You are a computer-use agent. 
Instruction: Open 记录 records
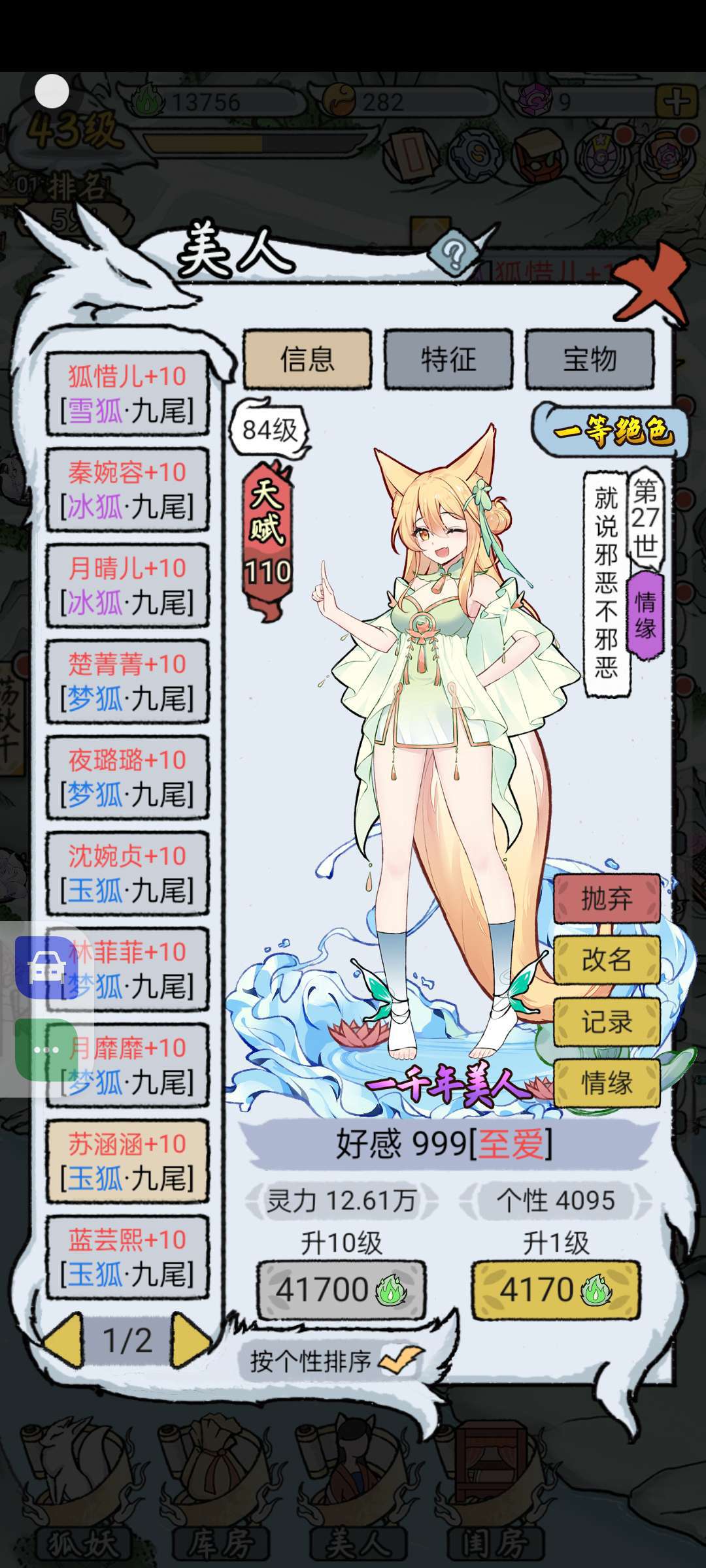607,1021
